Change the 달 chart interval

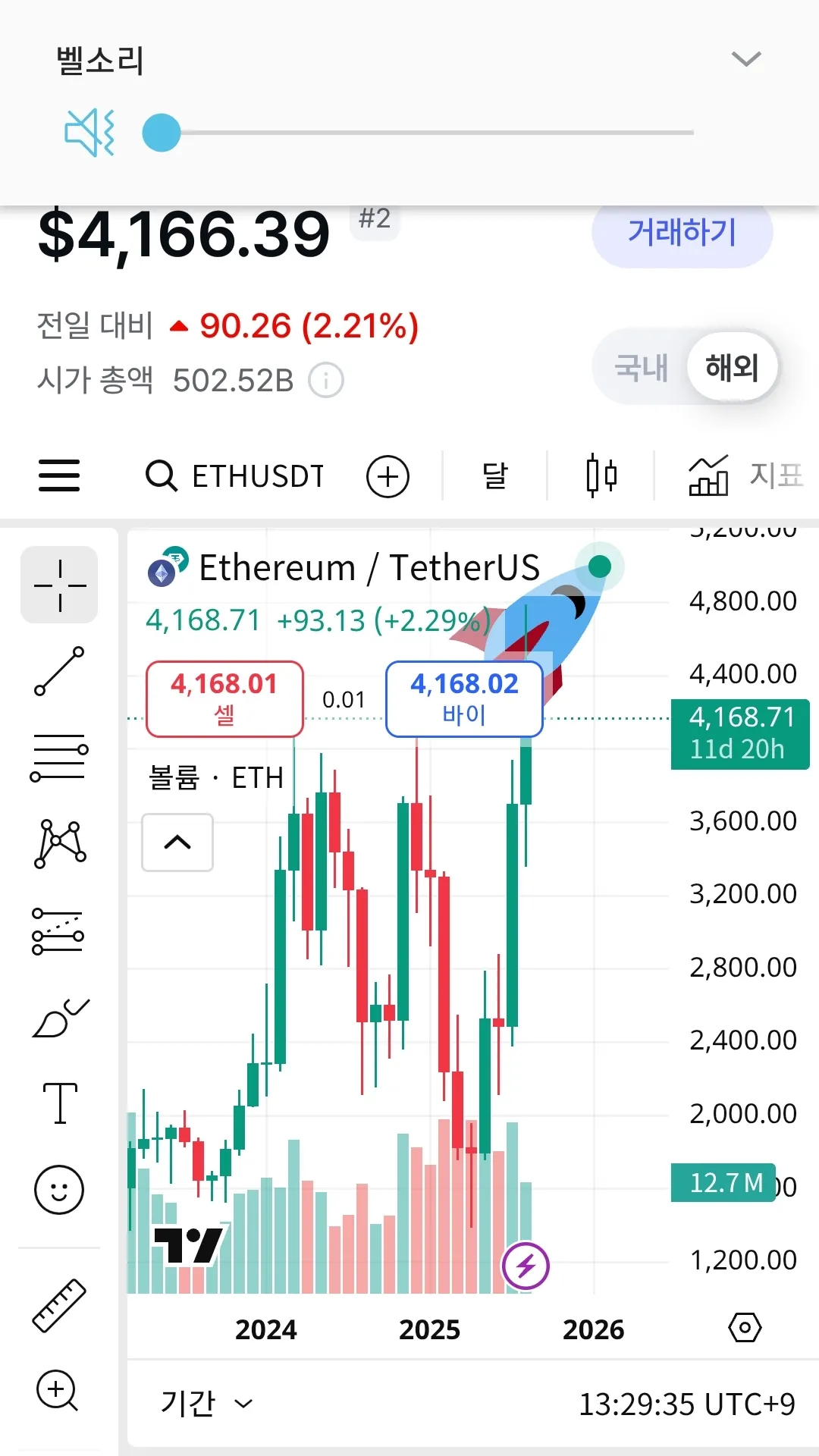(x=494, y=476)
